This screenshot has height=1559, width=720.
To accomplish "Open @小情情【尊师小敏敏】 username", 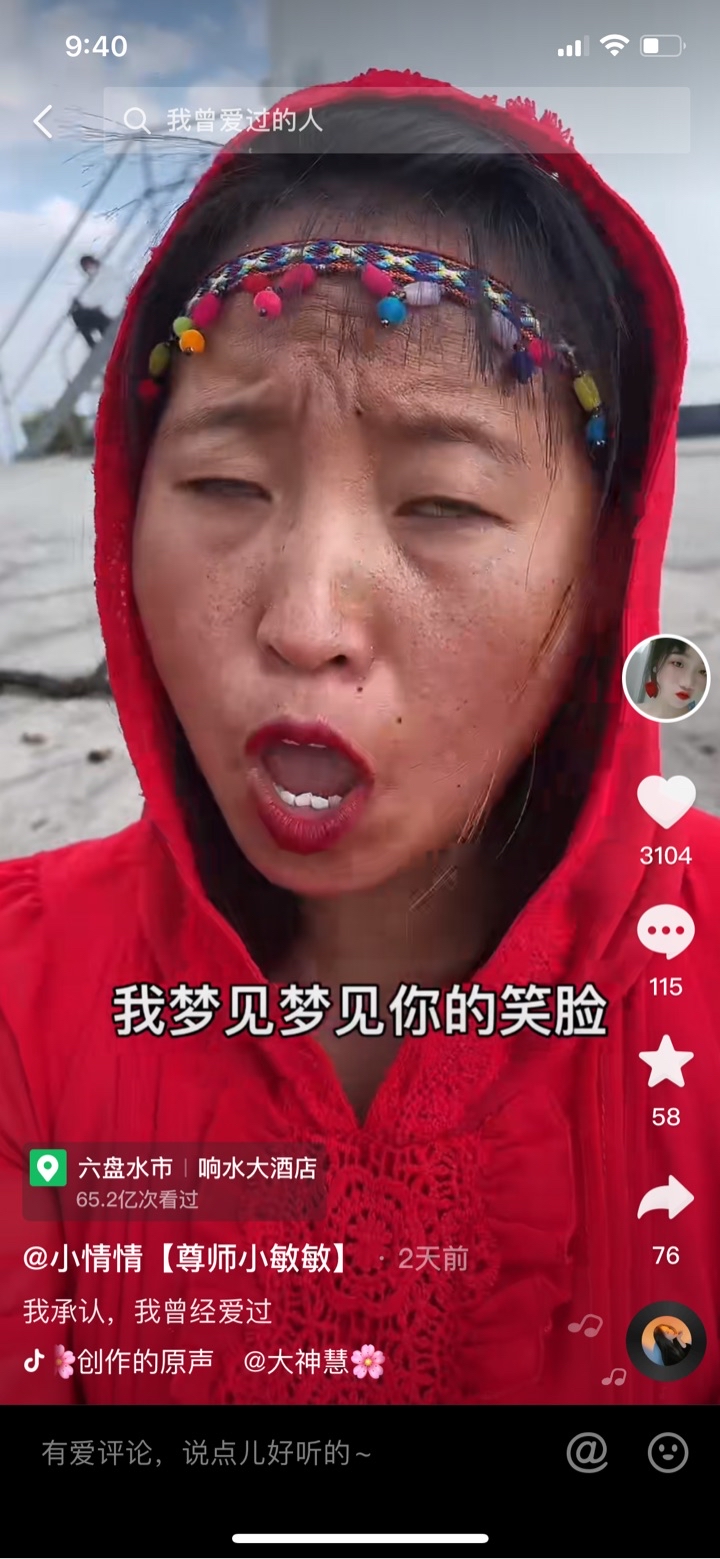I will [x=188, y=1258].
